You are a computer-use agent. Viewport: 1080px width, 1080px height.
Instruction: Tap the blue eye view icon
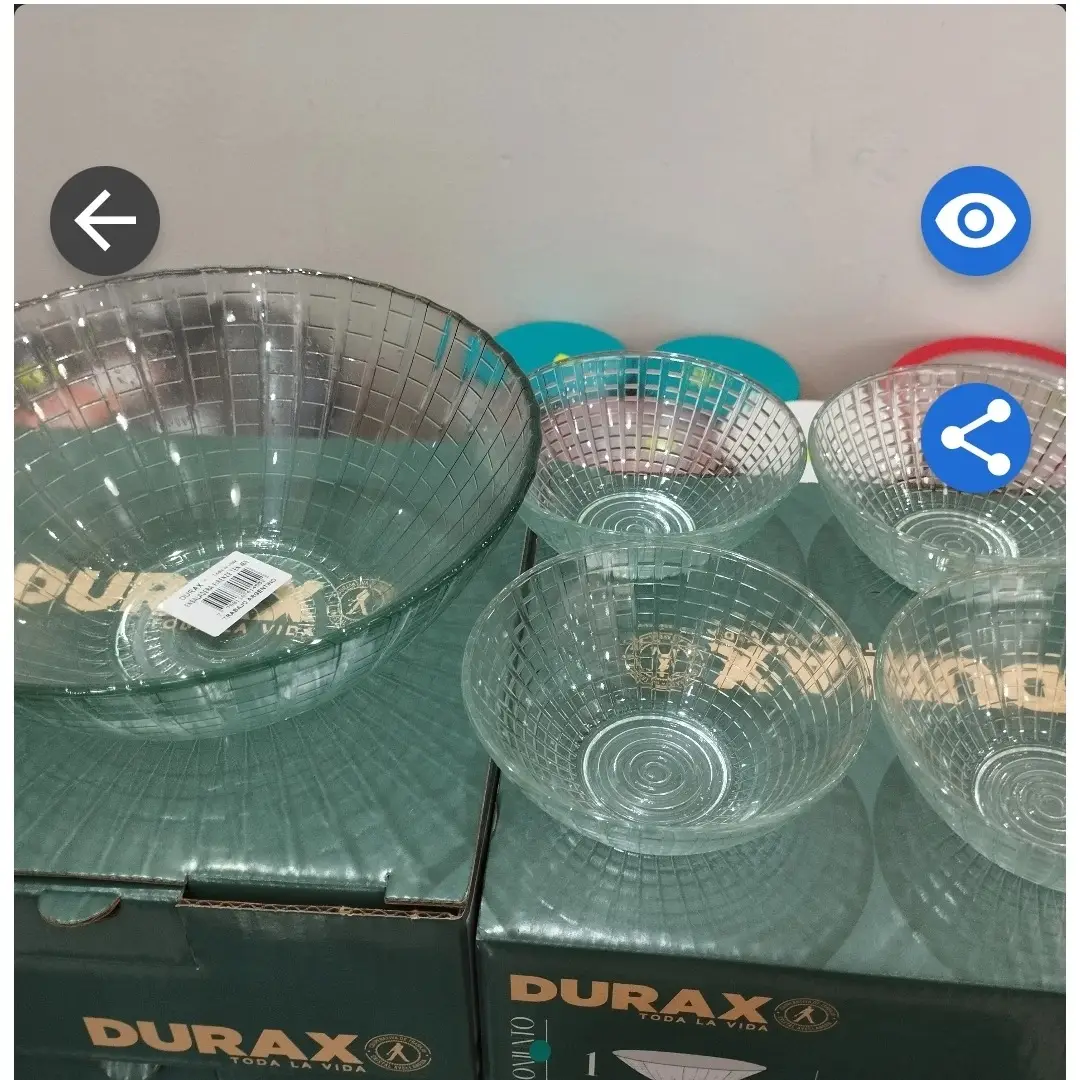975,221
